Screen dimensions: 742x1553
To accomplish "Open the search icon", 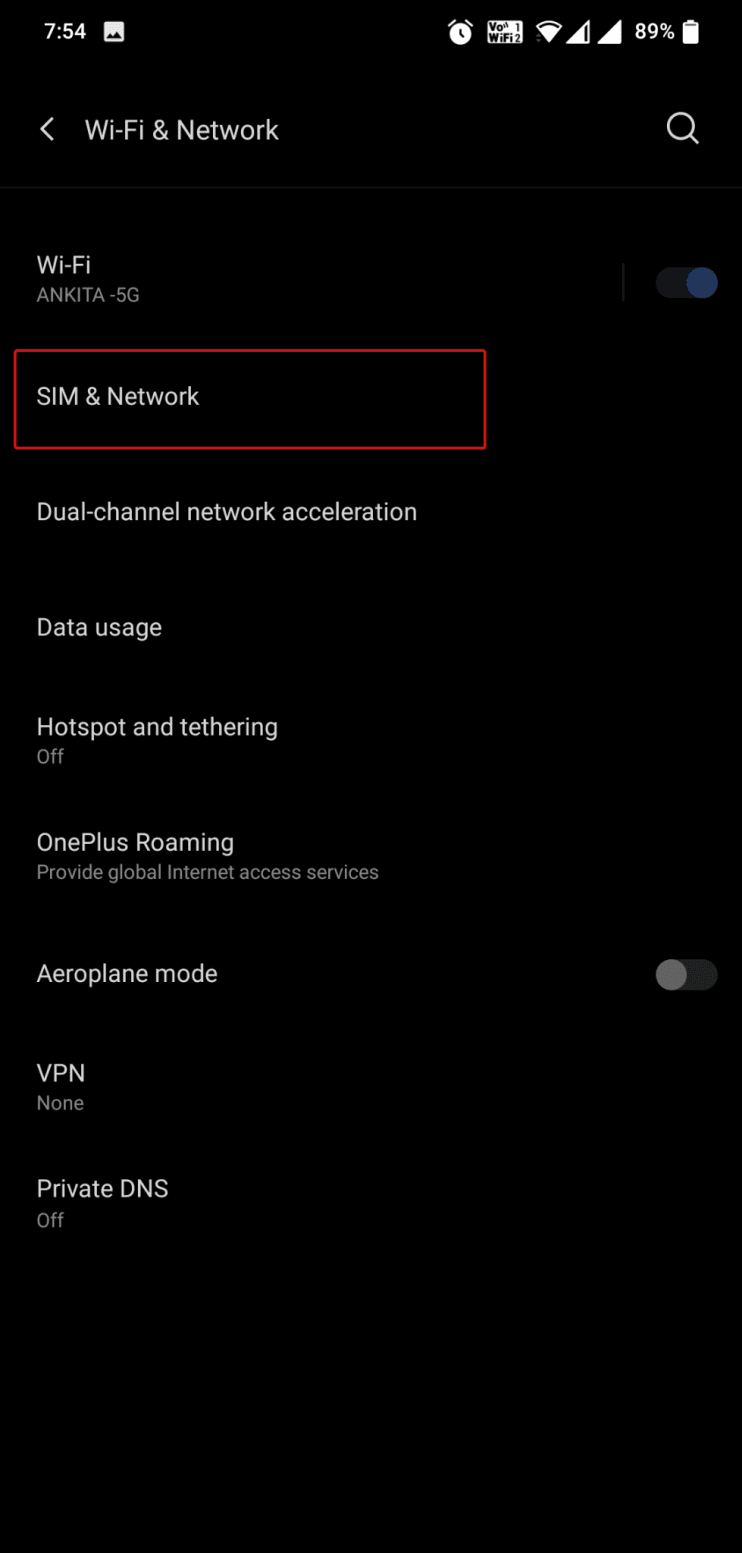I will [682, 129].
